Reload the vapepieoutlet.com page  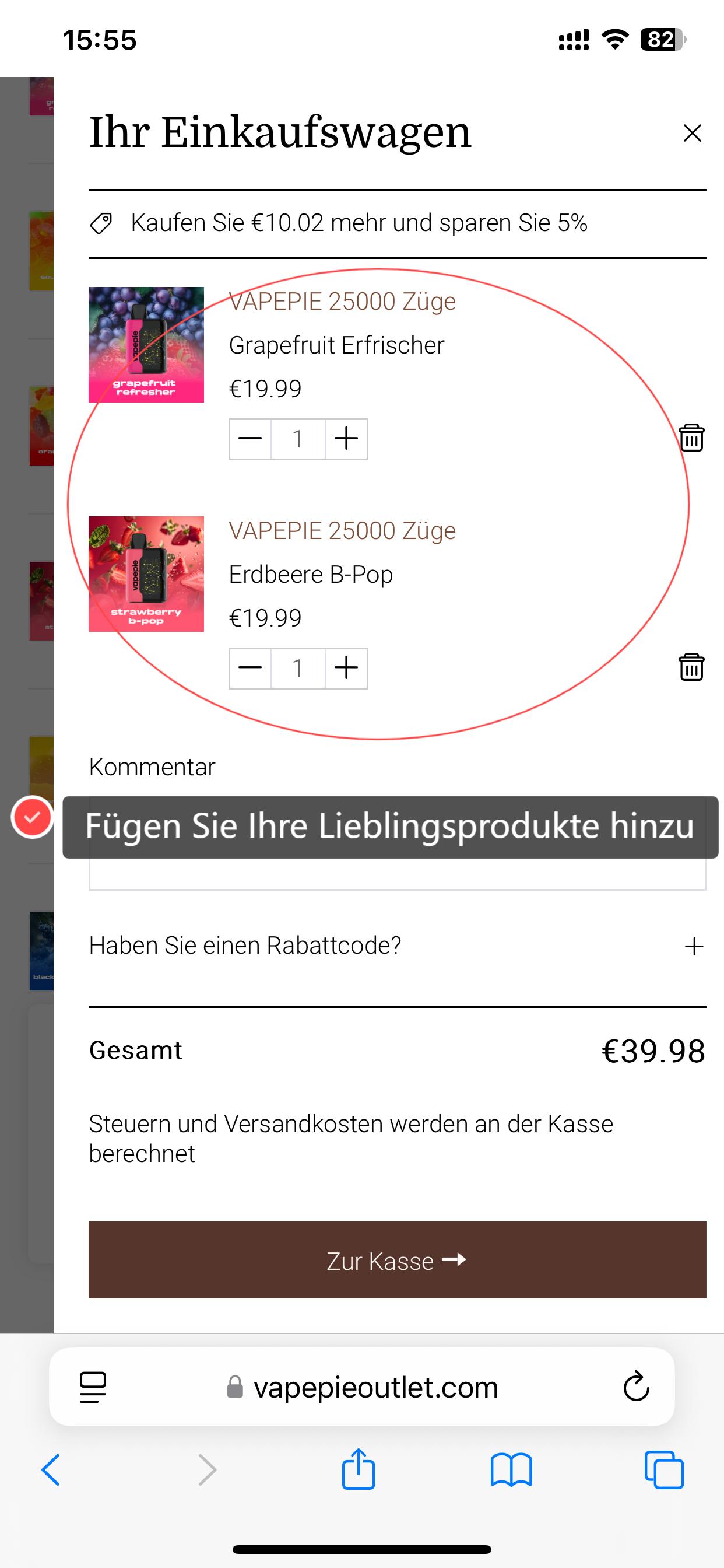(x=636, y=1387)
